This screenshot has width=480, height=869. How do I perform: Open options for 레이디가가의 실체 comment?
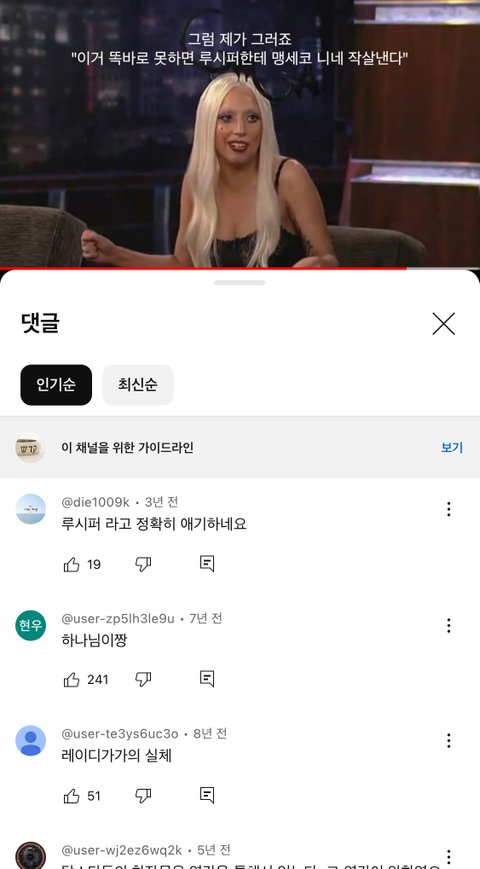(448, 741)
